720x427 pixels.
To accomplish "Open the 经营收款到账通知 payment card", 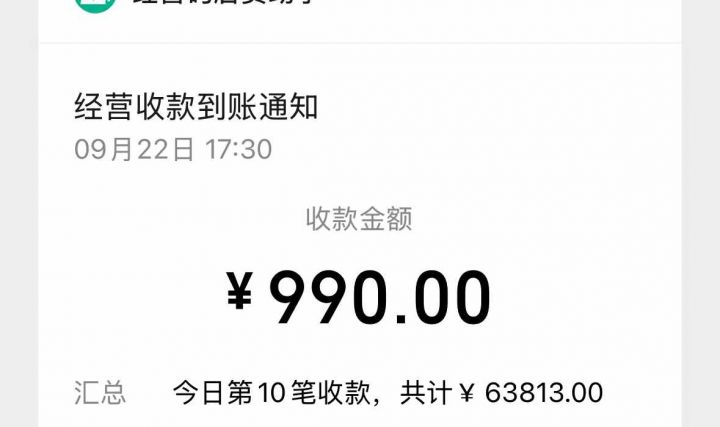I will pyautogui.click(x=197, y=107).
